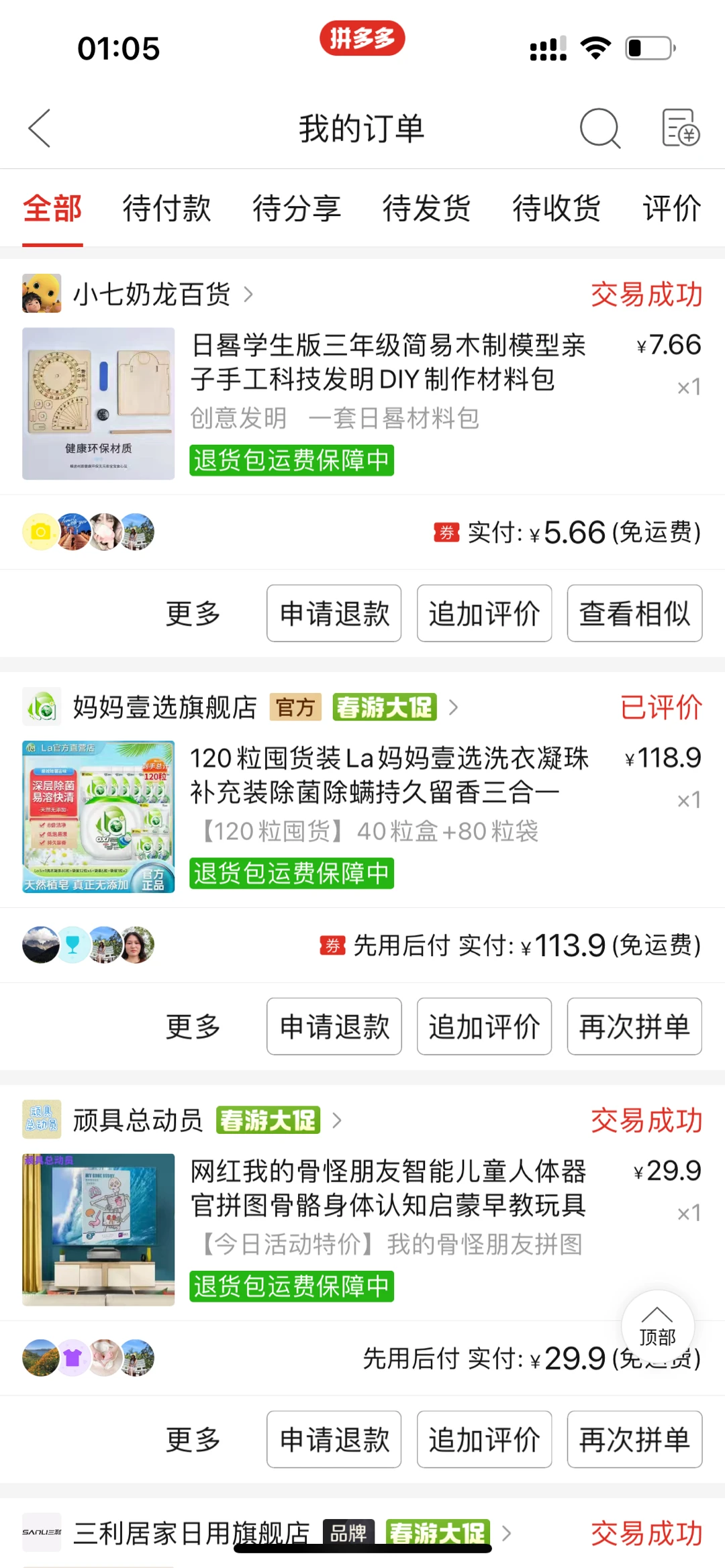Switch to 待付款 tab

click(166, 208)
